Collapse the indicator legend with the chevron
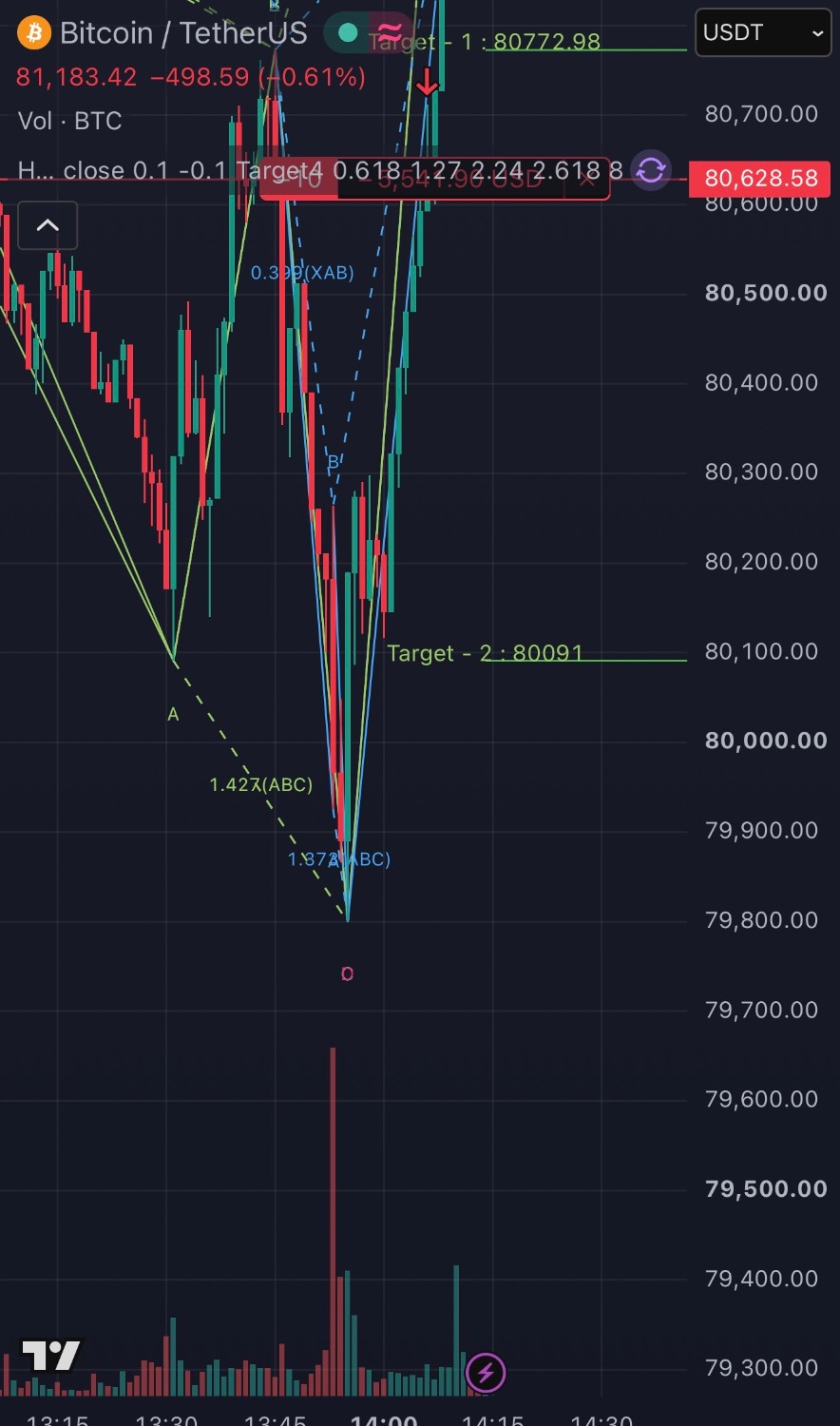Screen dimensions: 840x1426 pyautogui.click(x=48, y=226)
